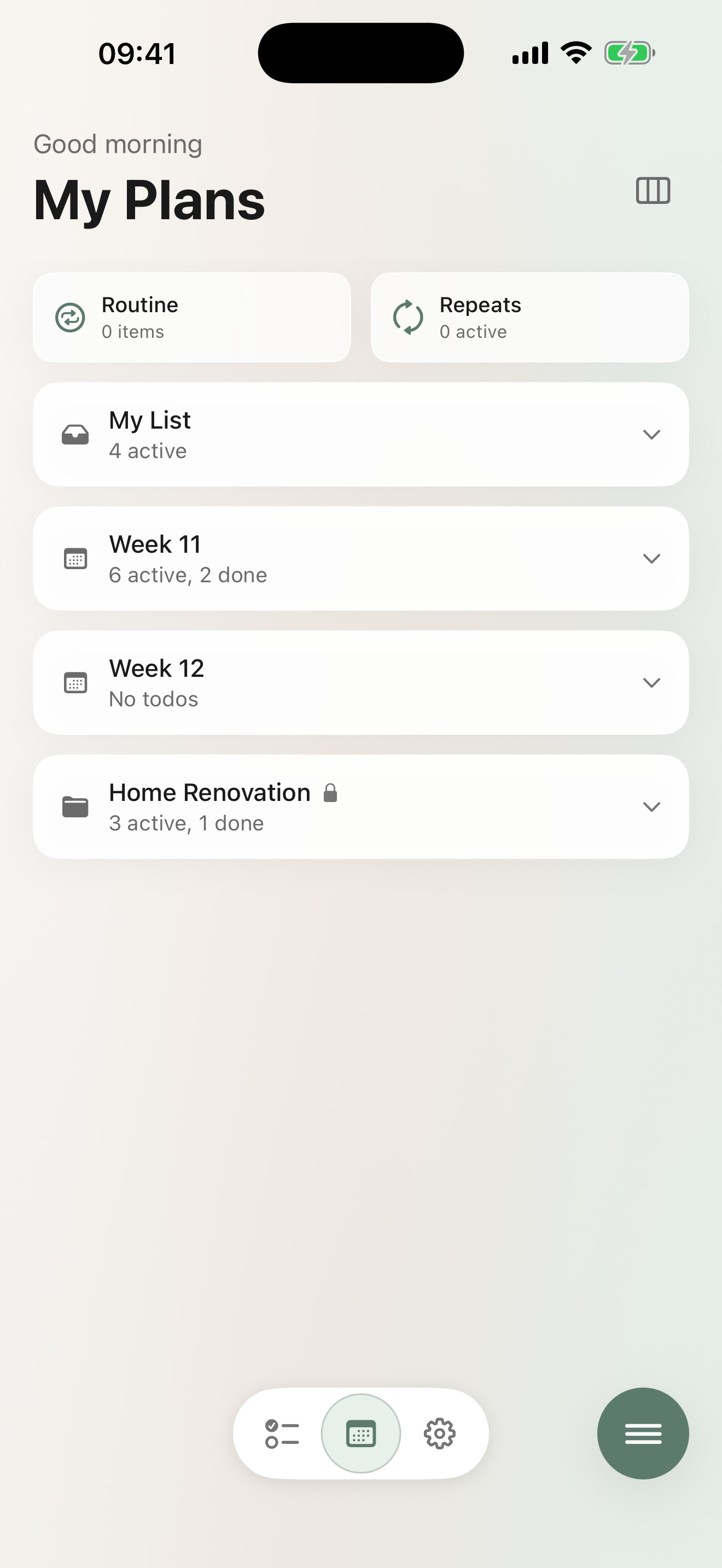The height and width of the screenshot is (1568, 722).
Task: Select the My List inbox icon
Action: [75, 434]
